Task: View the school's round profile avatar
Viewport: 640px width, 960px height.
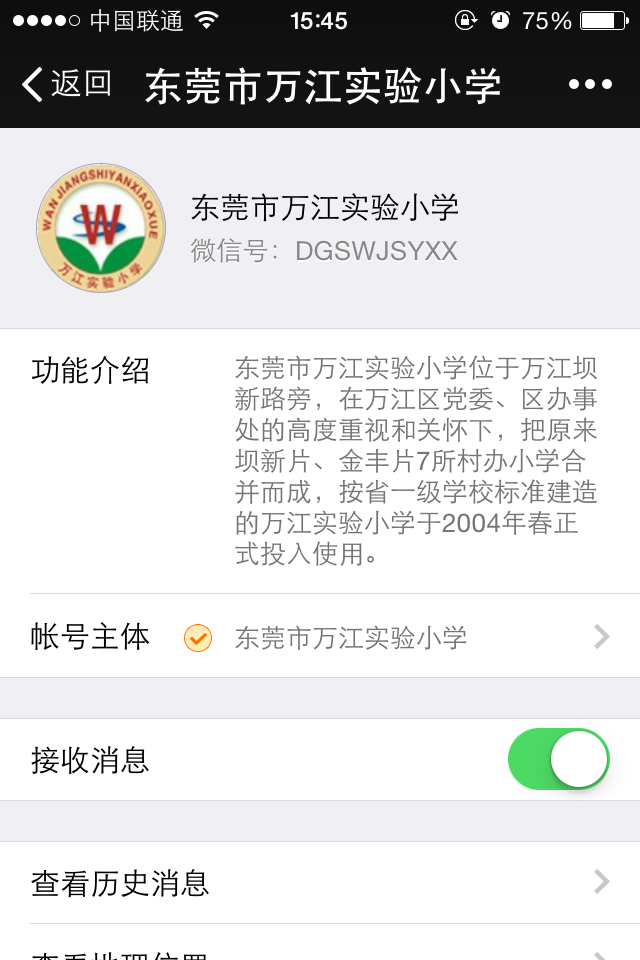Action: click(101, 228)
